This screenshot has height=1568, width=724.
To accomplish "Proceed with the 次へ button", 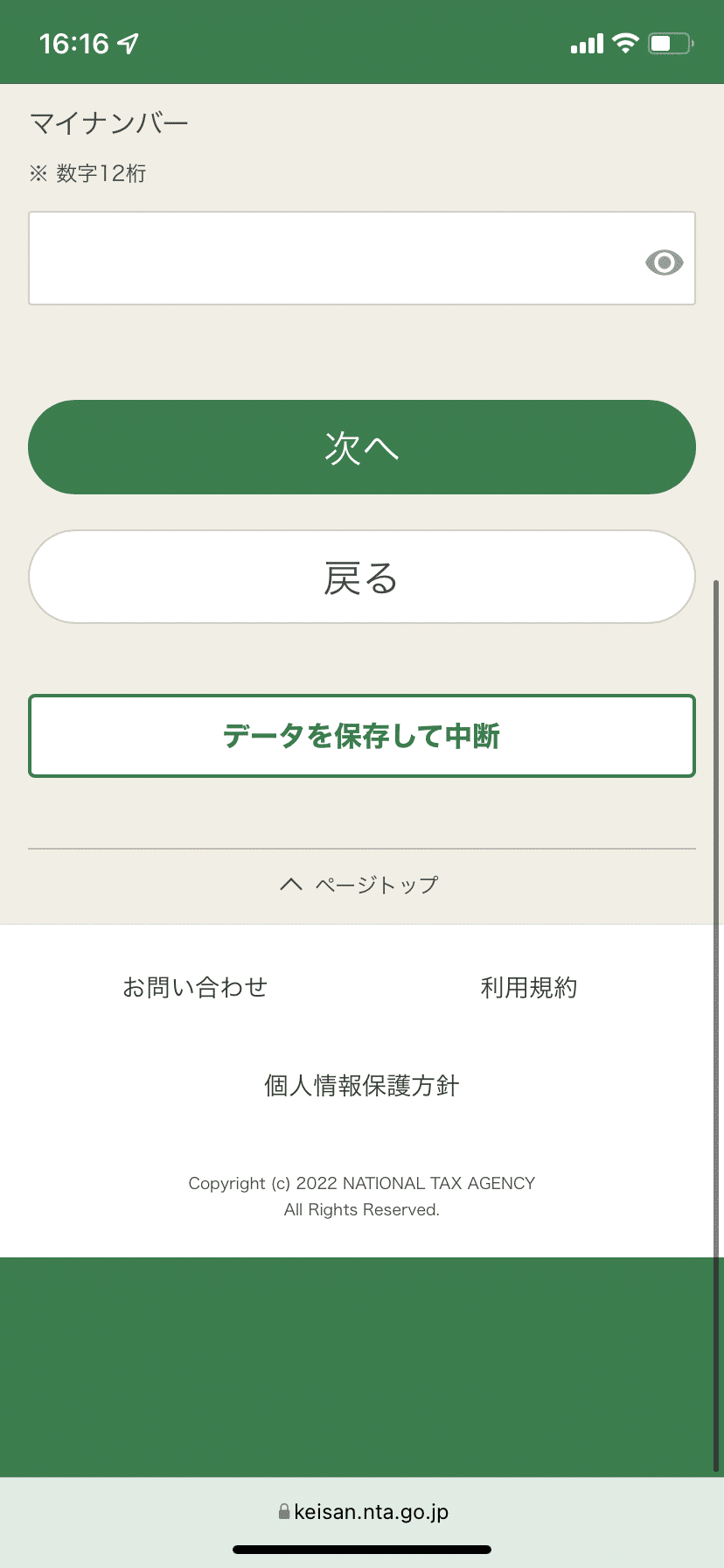I will pos(362,447).
